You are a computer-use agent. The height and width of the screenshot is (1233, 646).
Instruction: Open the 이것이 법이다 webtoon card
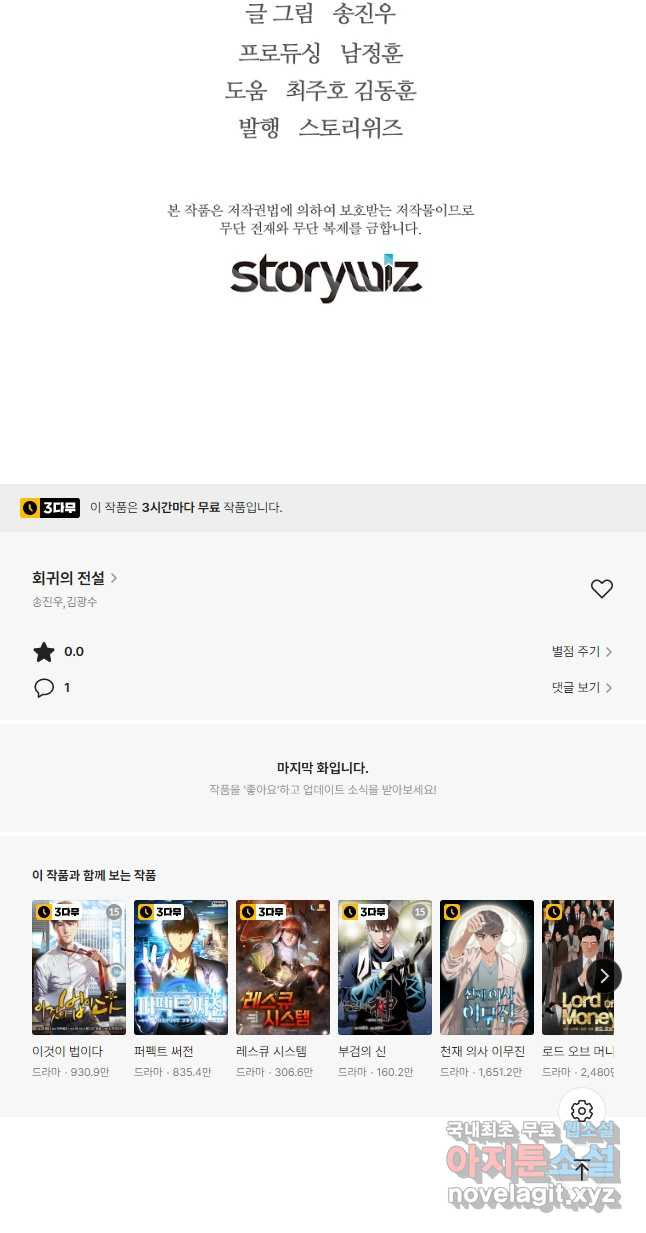pos(79,967)
